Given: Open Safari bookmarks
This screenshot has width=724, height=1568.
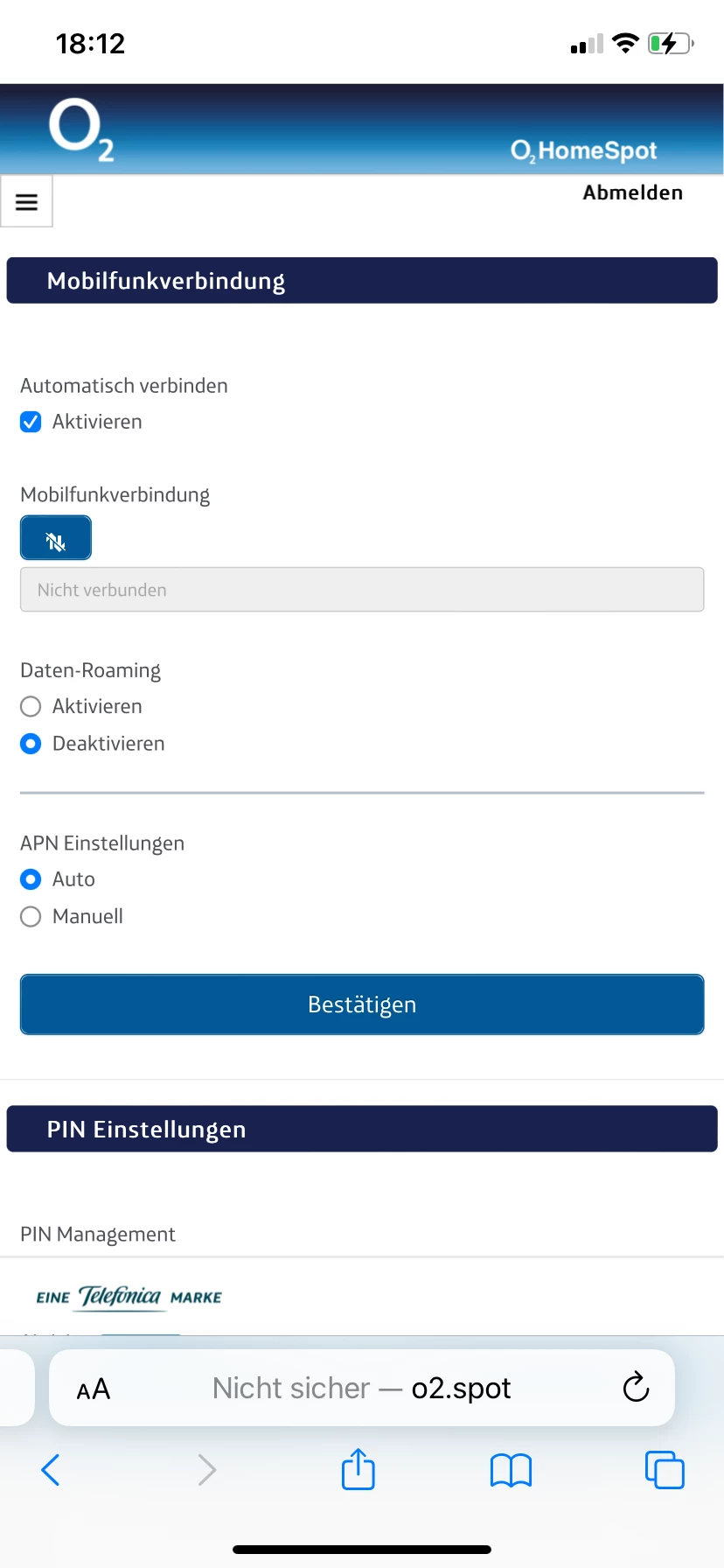Looking at the screenshot, I should [x=511, y=1470].
